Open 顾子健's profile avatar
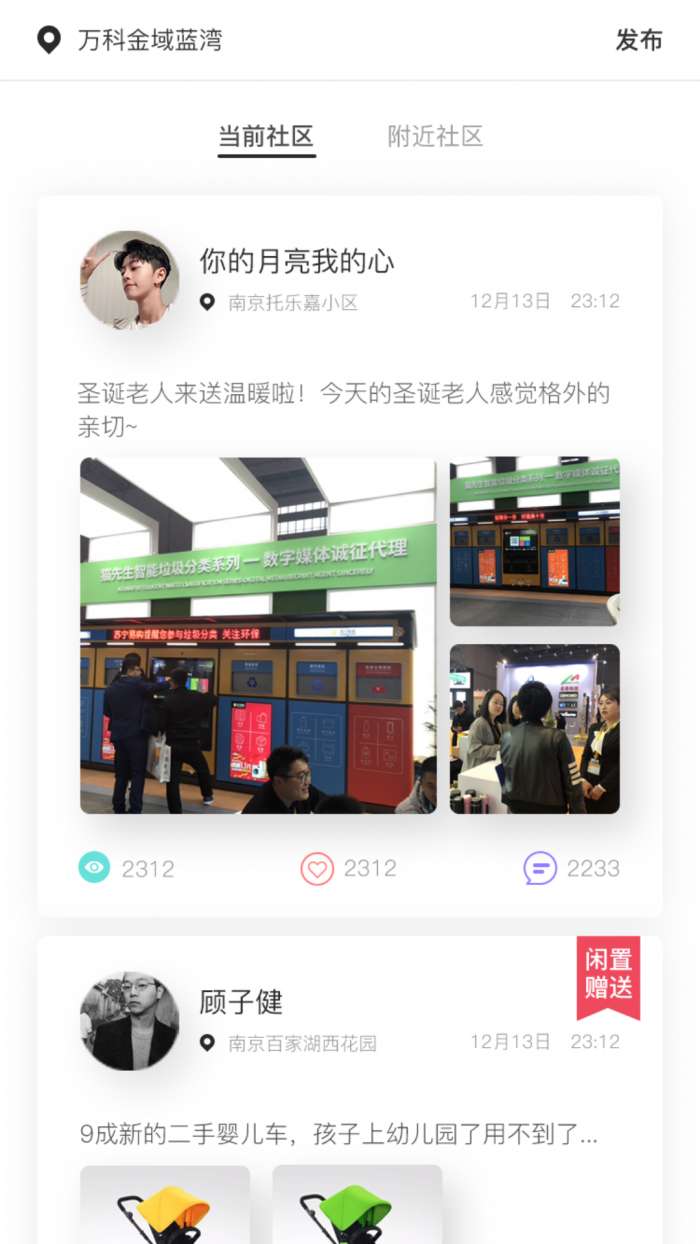The image size is (700, 1244). (x=129, y=1021)
